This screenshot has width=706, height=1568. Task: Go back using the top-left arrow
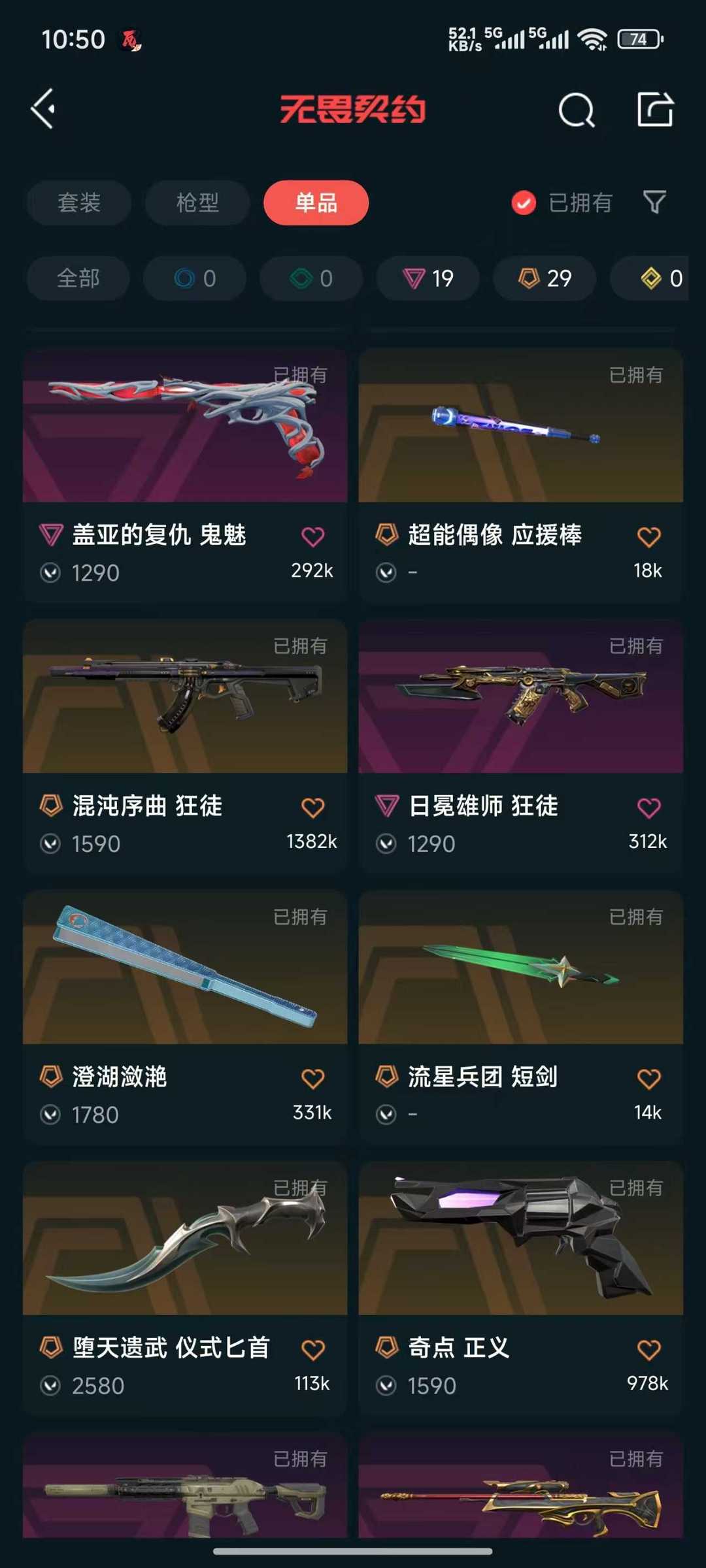point(43,108)
